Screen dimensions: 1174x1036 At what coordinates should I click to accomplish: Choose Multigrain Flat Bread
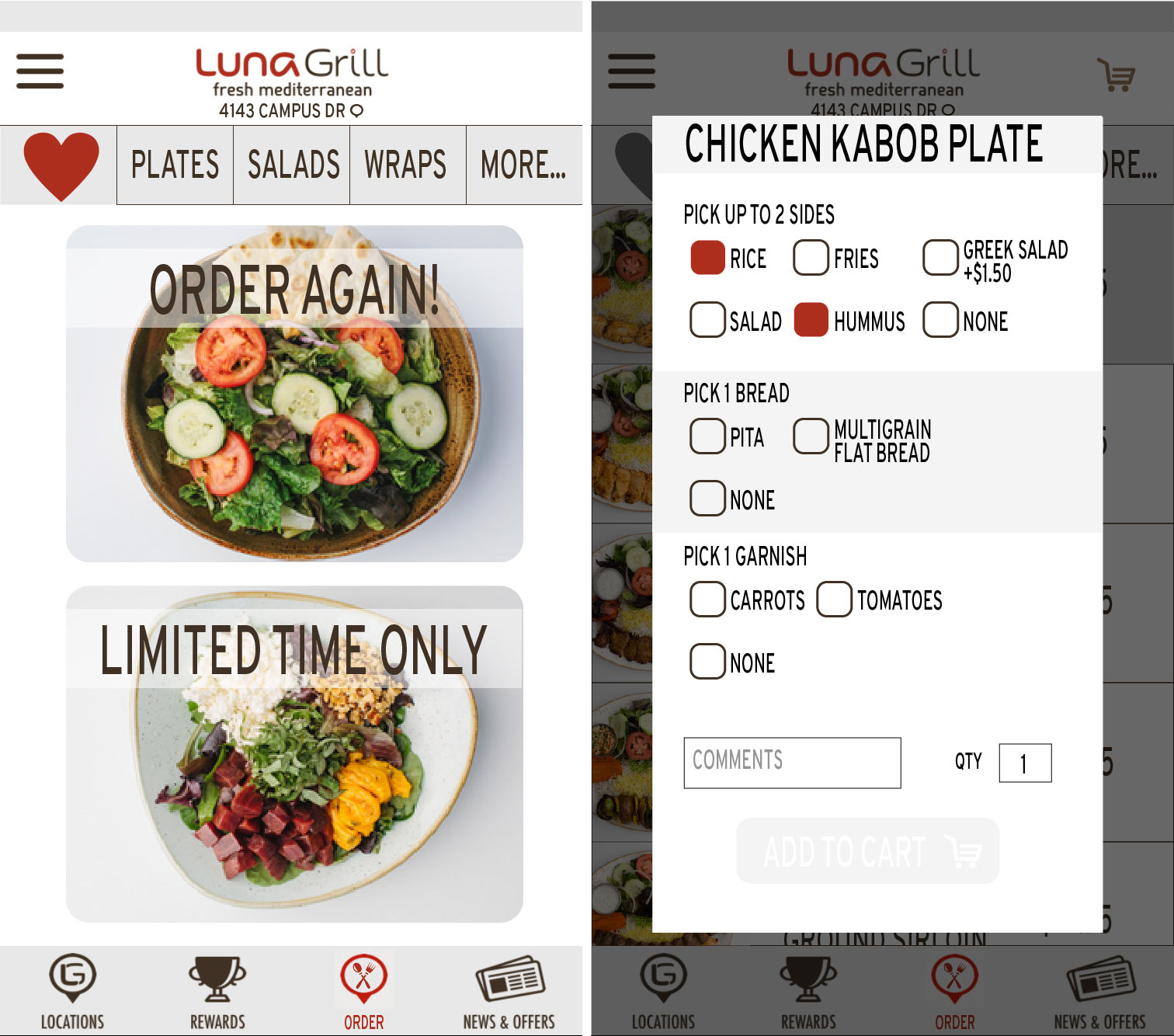click(x=811, y=436)
